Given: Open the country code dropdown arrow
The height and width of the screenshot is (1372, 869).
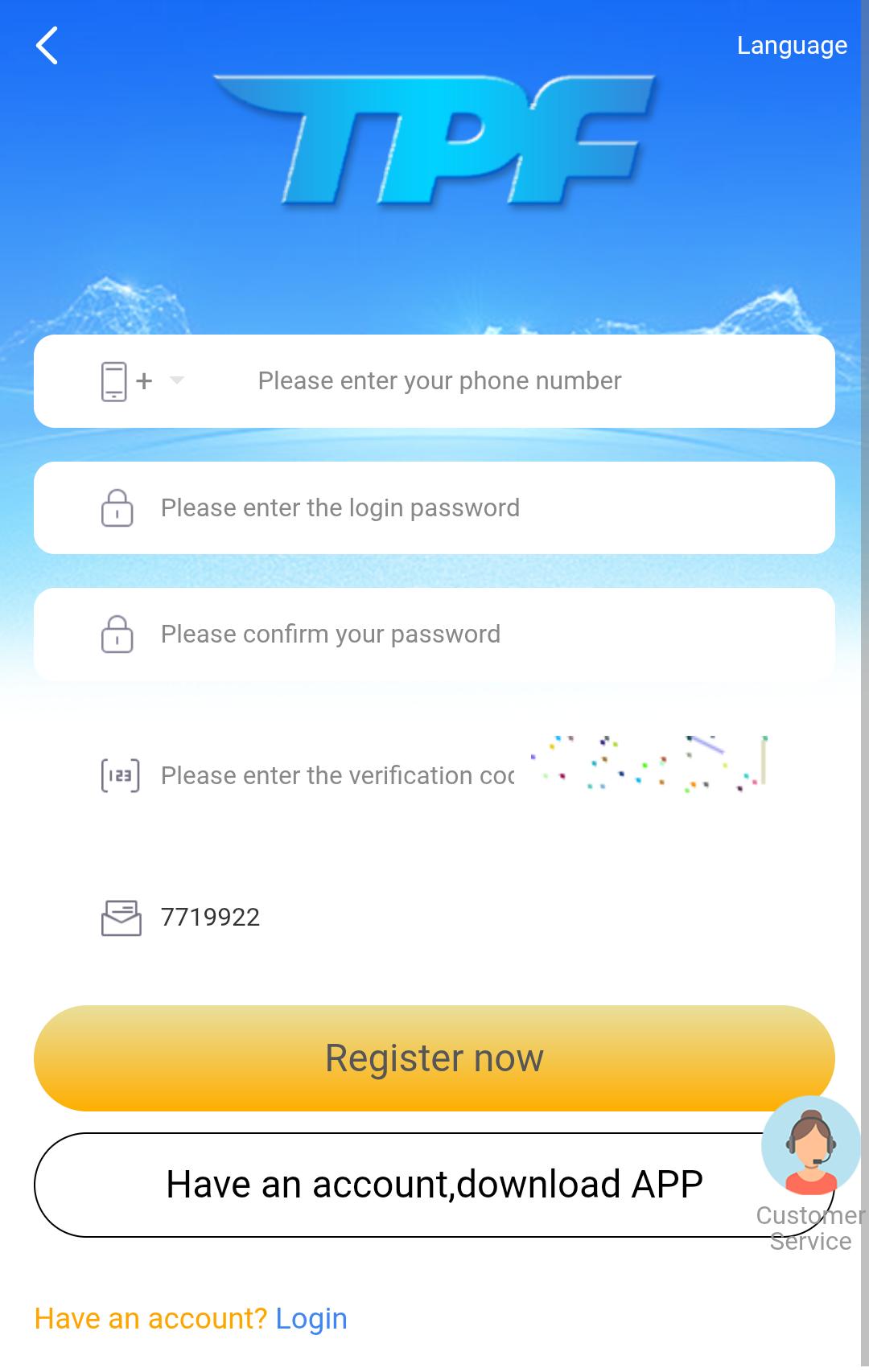Looking at the screenshot, I should pos(176,382).
